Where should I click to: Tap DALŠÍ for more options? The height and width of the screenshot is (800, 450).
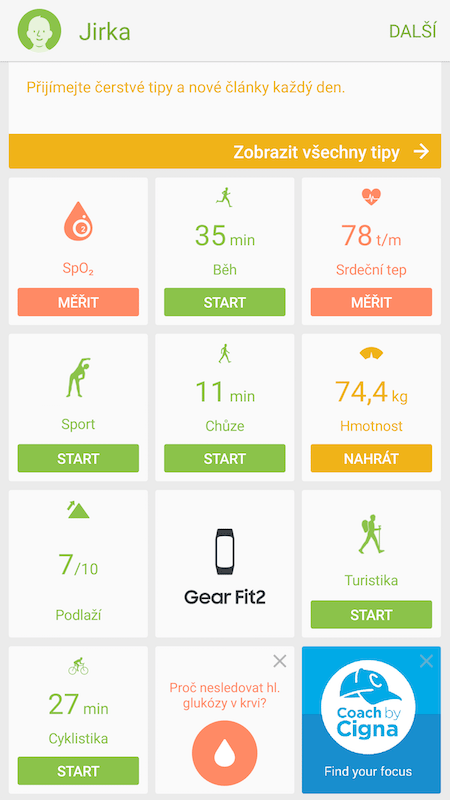[x=412, y=31]
